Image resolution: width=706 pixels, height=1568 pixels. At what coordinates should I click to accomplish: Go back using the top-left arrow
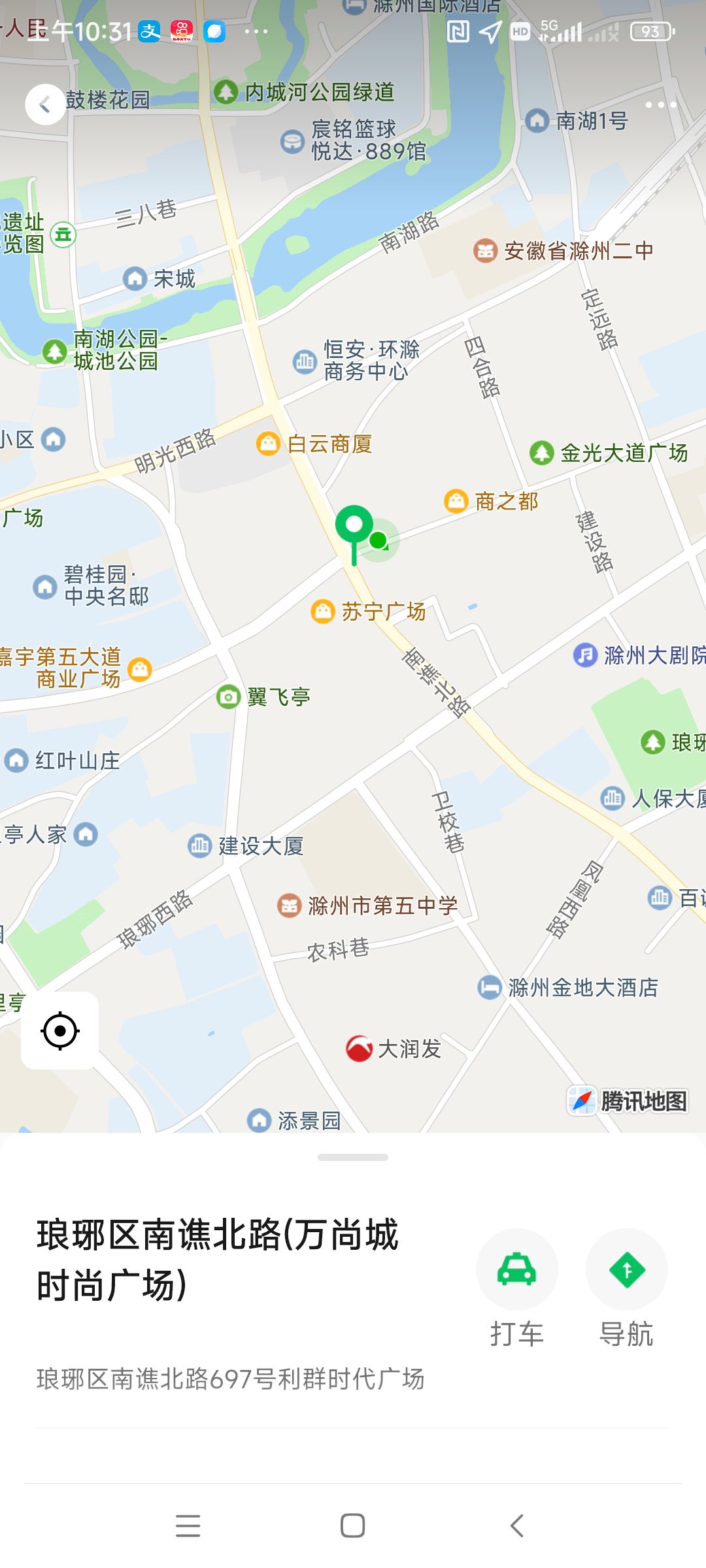point(45,105)
